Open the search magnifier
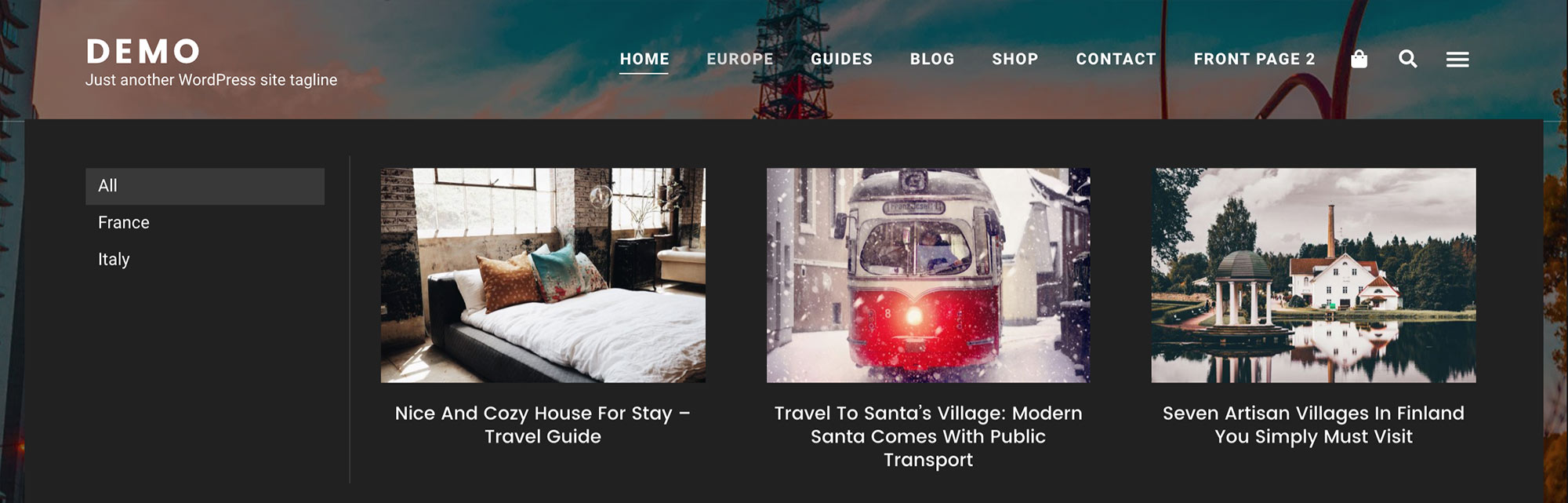 point(1407,59)
